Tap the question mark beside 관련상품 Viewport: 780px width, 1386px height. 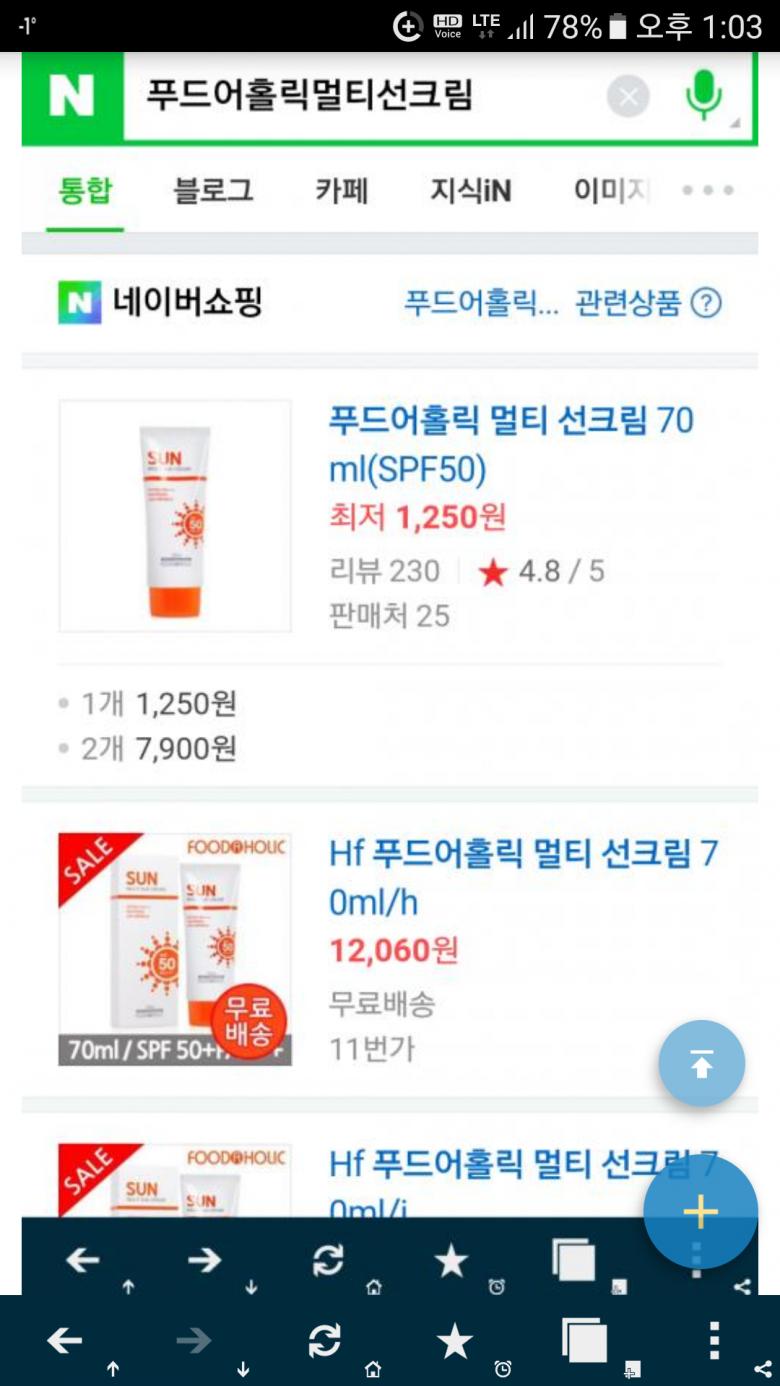pos(706,303)
